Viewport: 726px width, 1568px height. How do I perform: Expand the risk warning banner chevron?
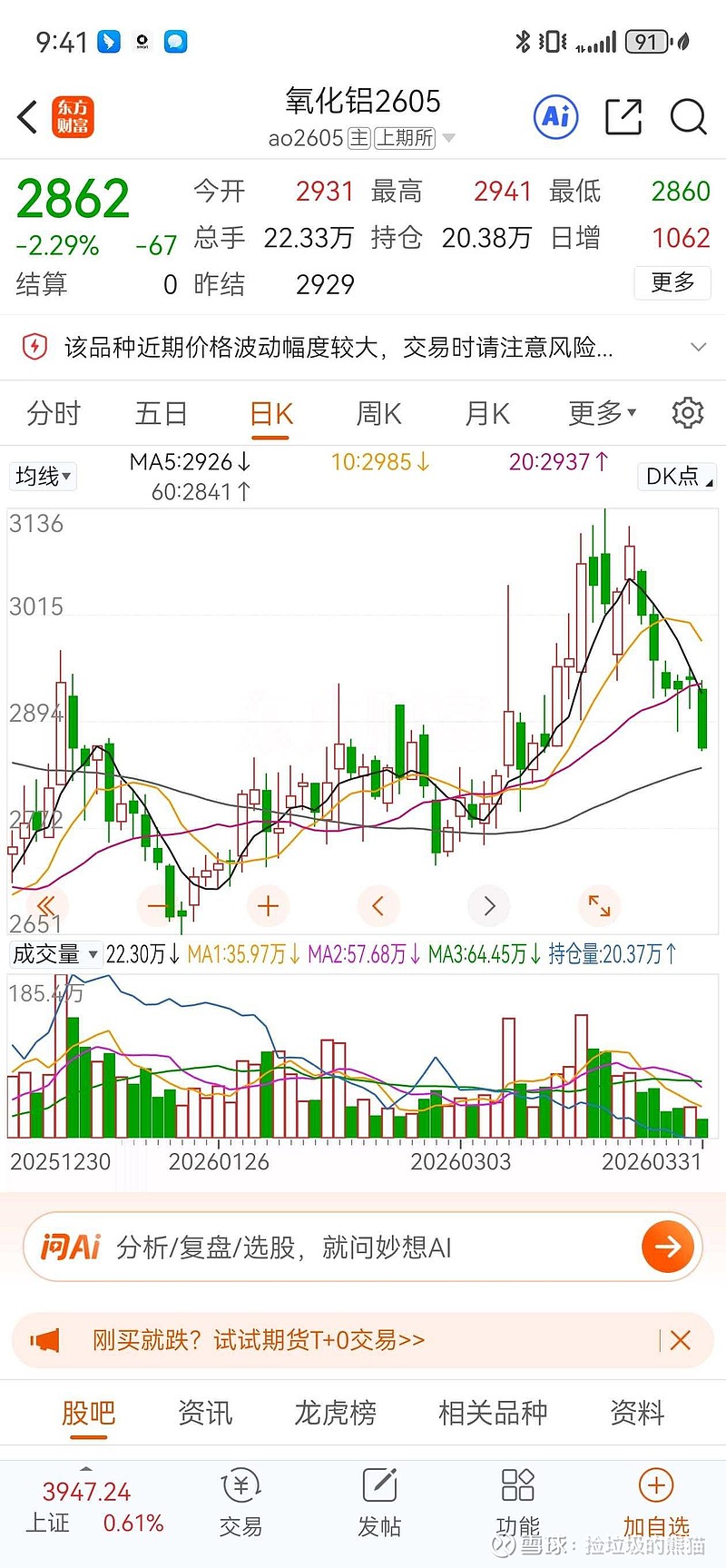pos(698,347)
